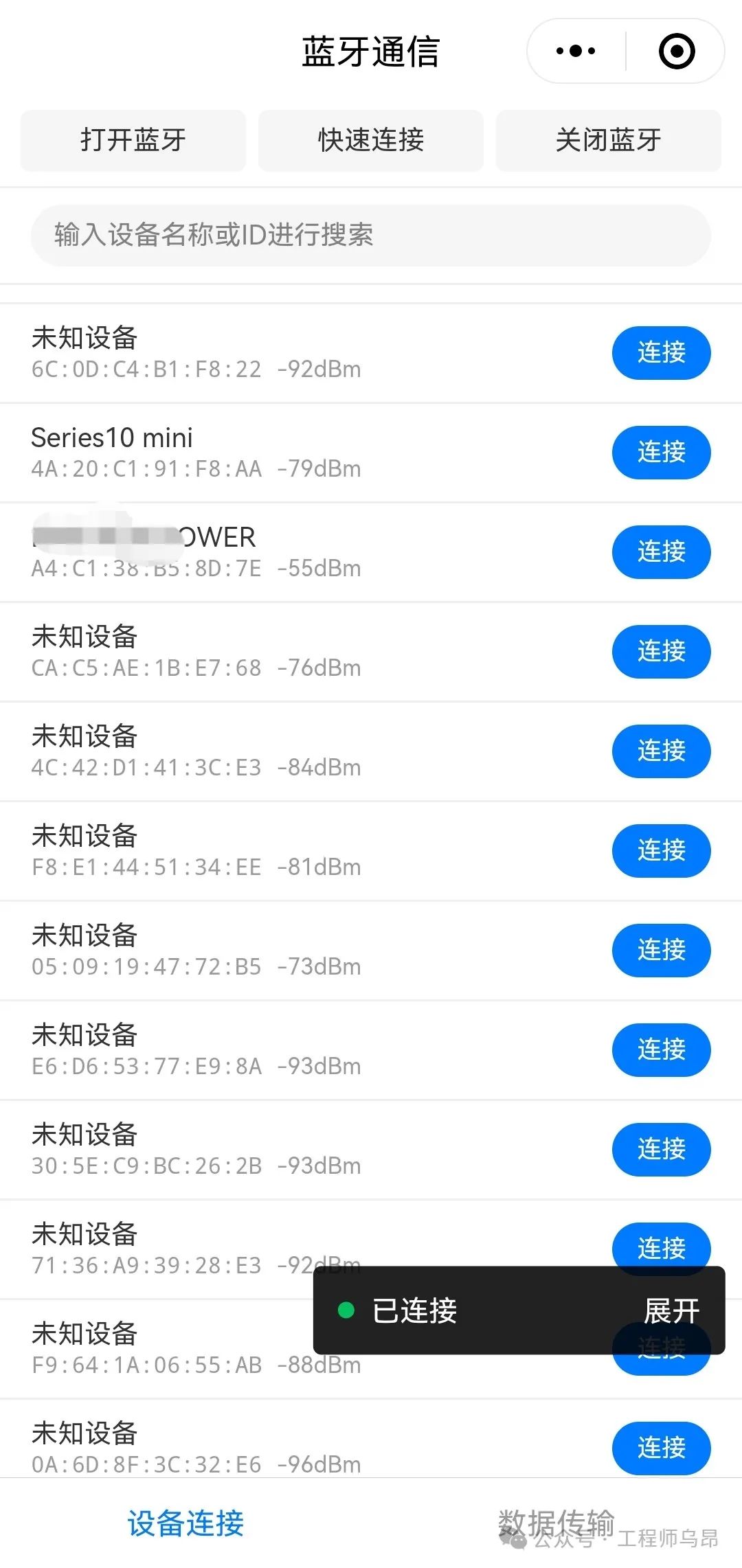Tap 打开蓝牙 to turn on Bluetooth

coord(133,140)
